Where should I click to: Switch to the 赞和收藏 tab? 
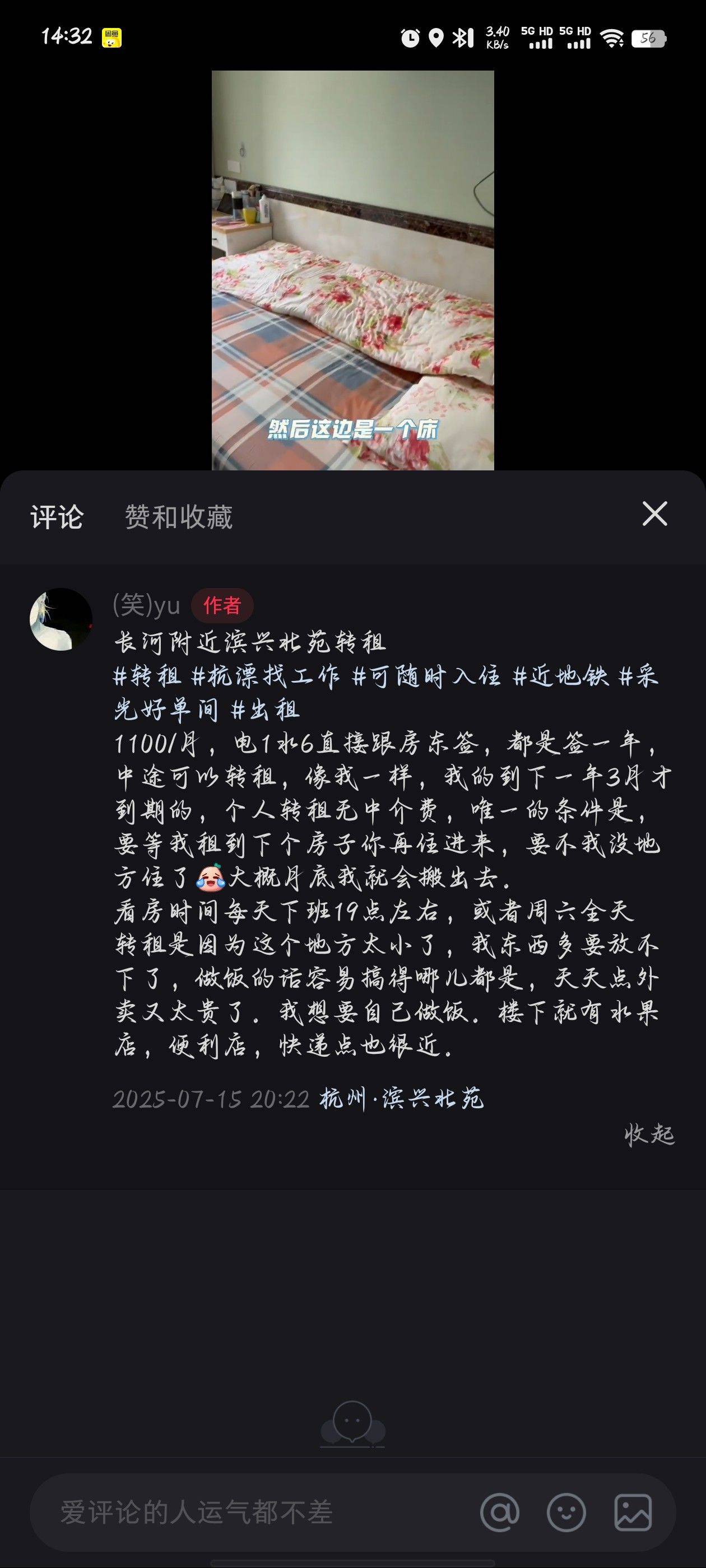point(179,517)
